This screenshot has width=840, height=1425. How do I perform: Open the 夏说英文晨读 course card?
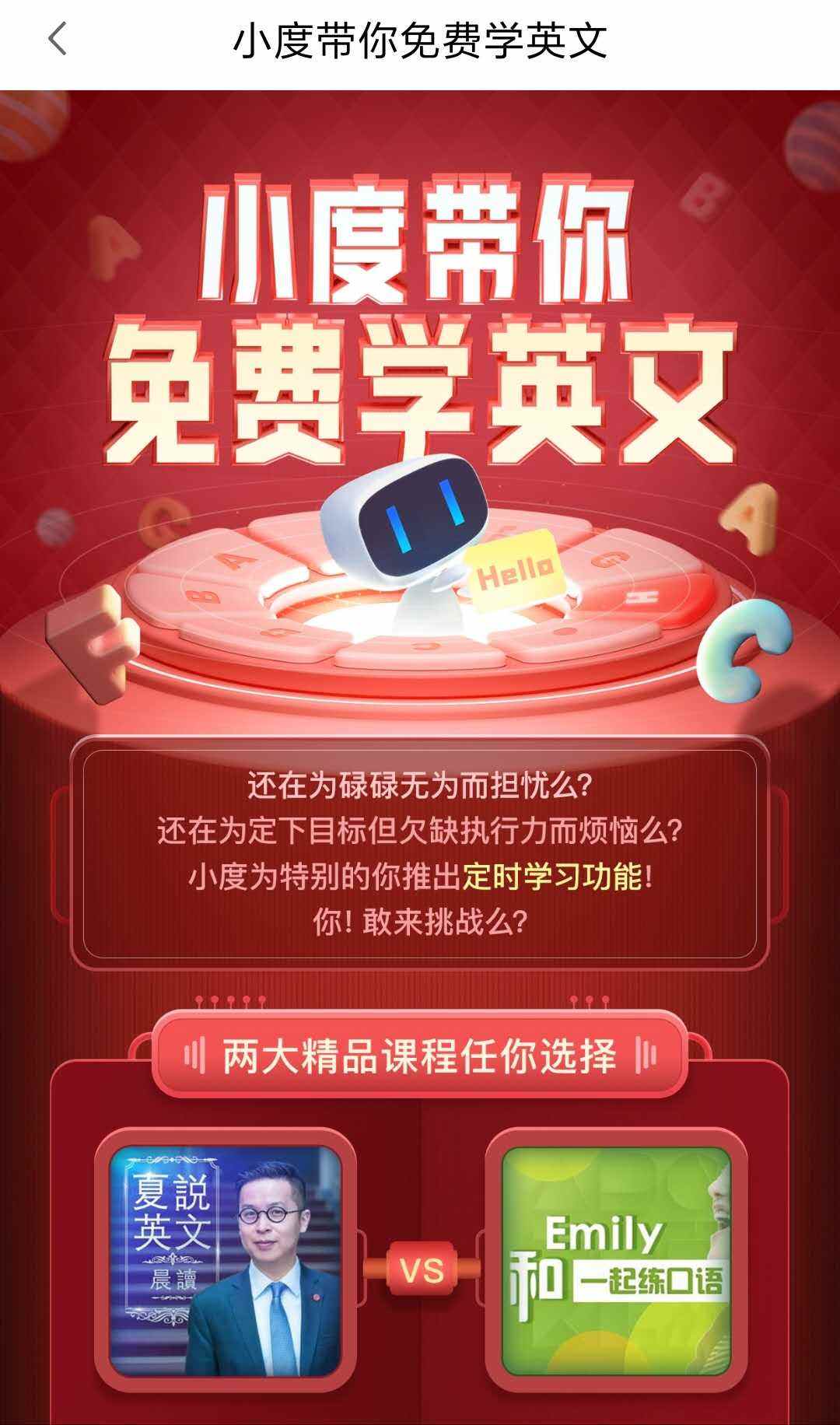click(x=226, y=1260)
